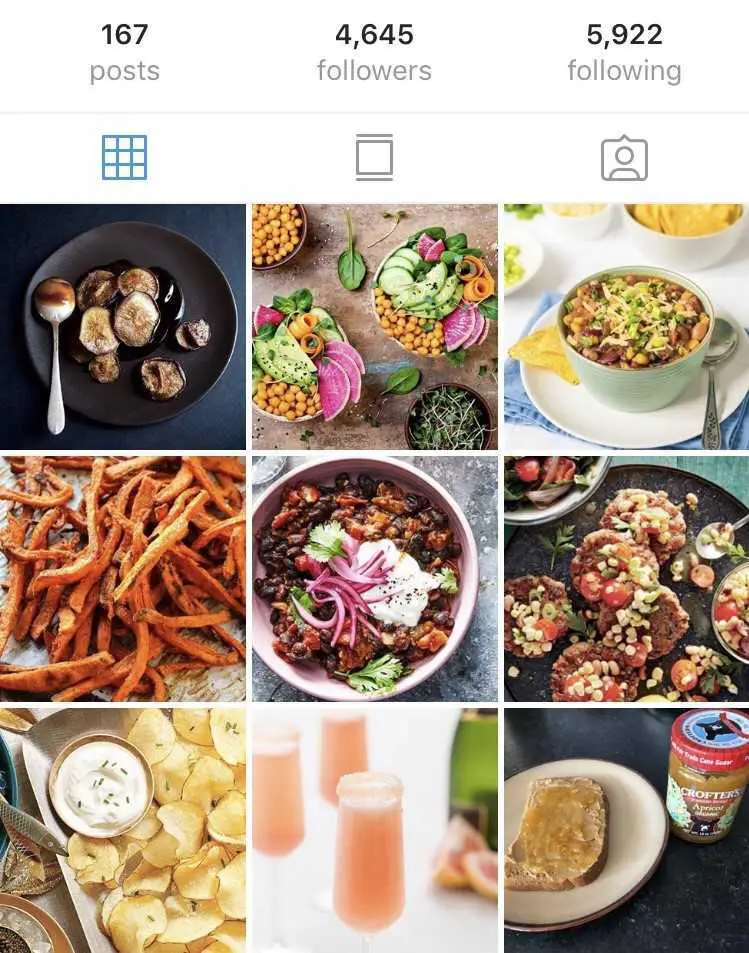Switch to the single-column feed view tab
This screenshot has width=749, height=953.
374,158
